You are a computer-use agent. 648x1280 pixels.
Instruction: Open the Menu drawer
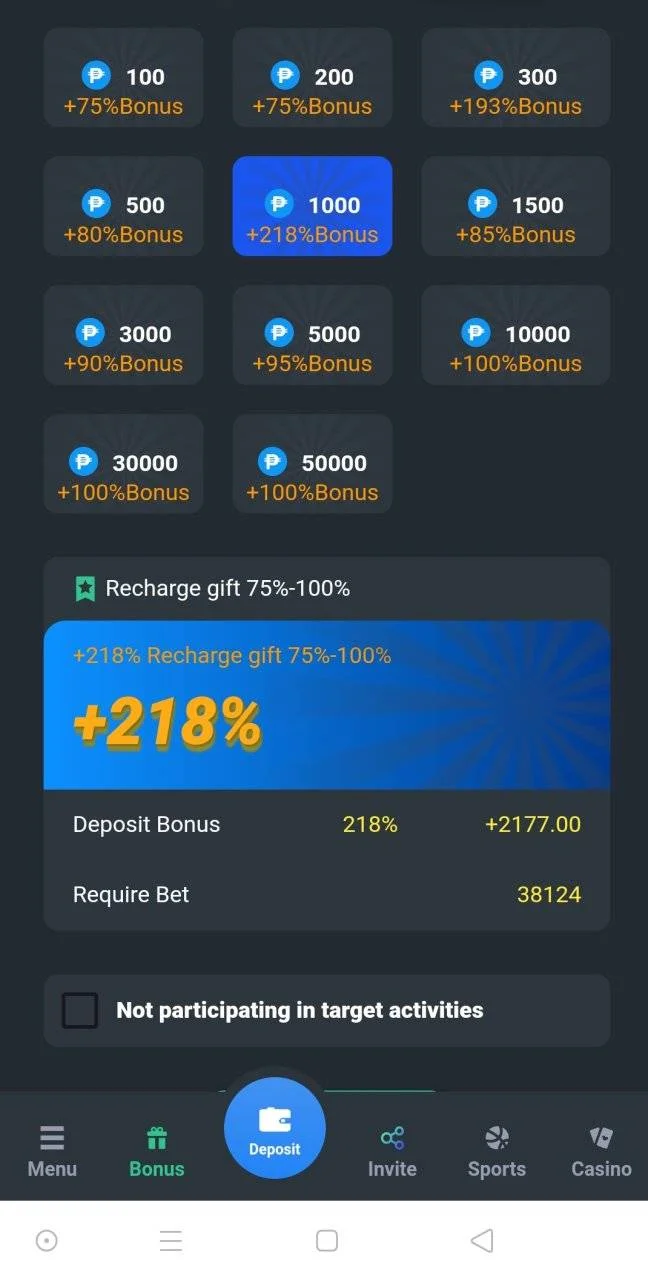(52, 1152)
